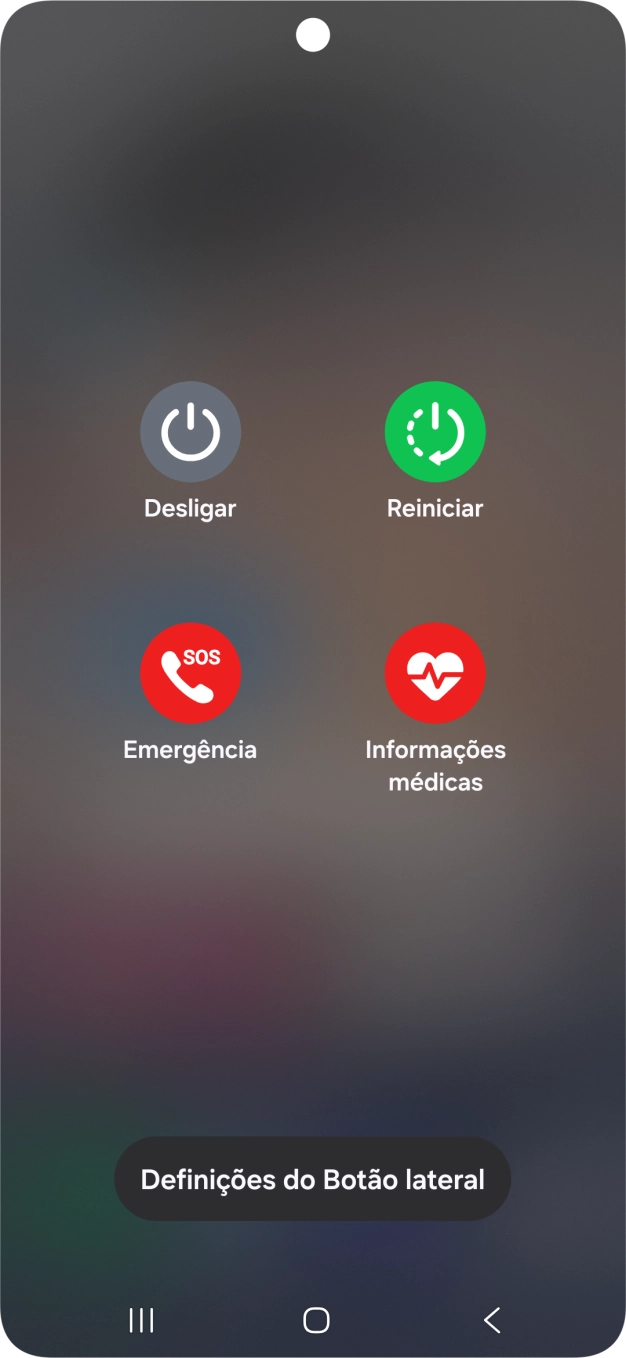
Task: Start an Emergência SOS call
Action: [x=190, y=673]
